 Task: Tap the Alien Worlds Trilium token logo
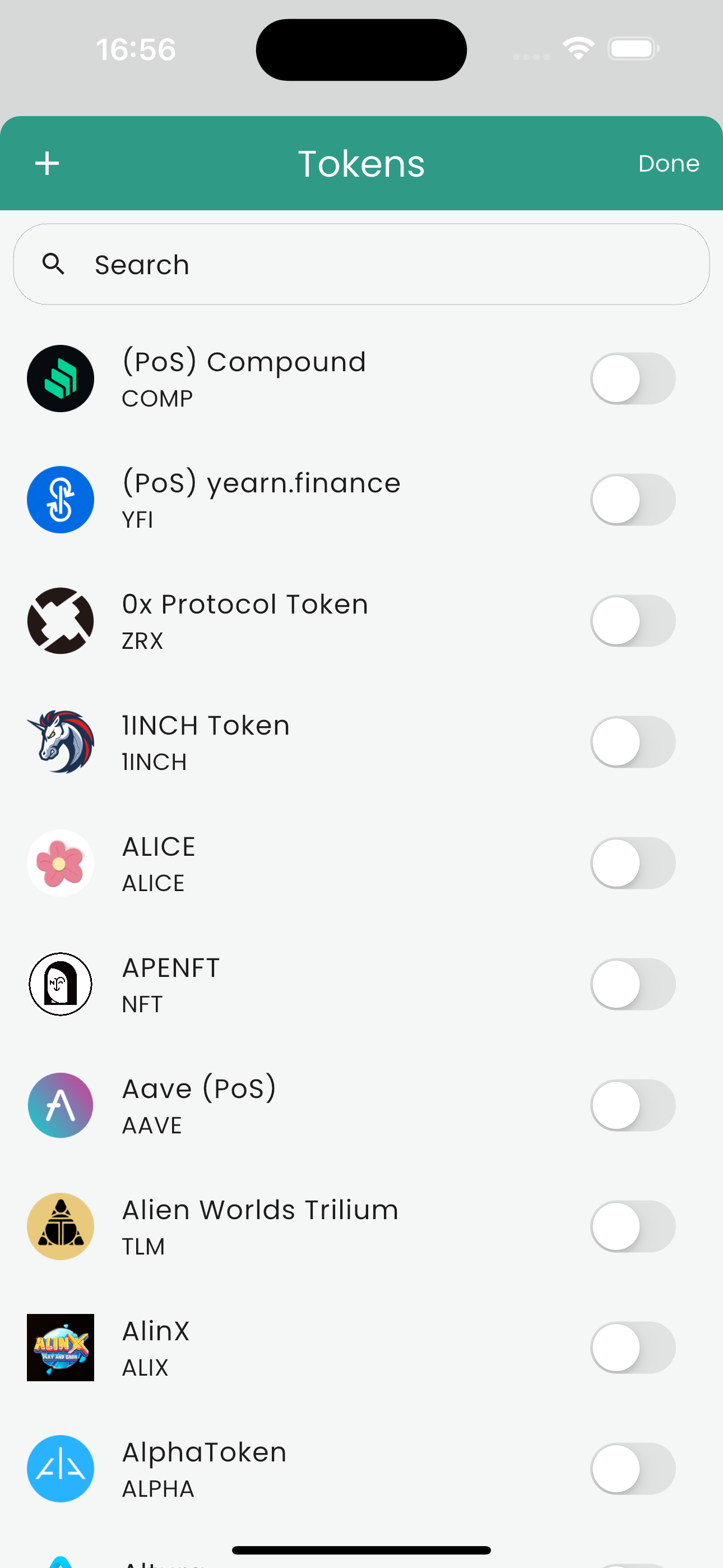click(x=61, y=1226)
